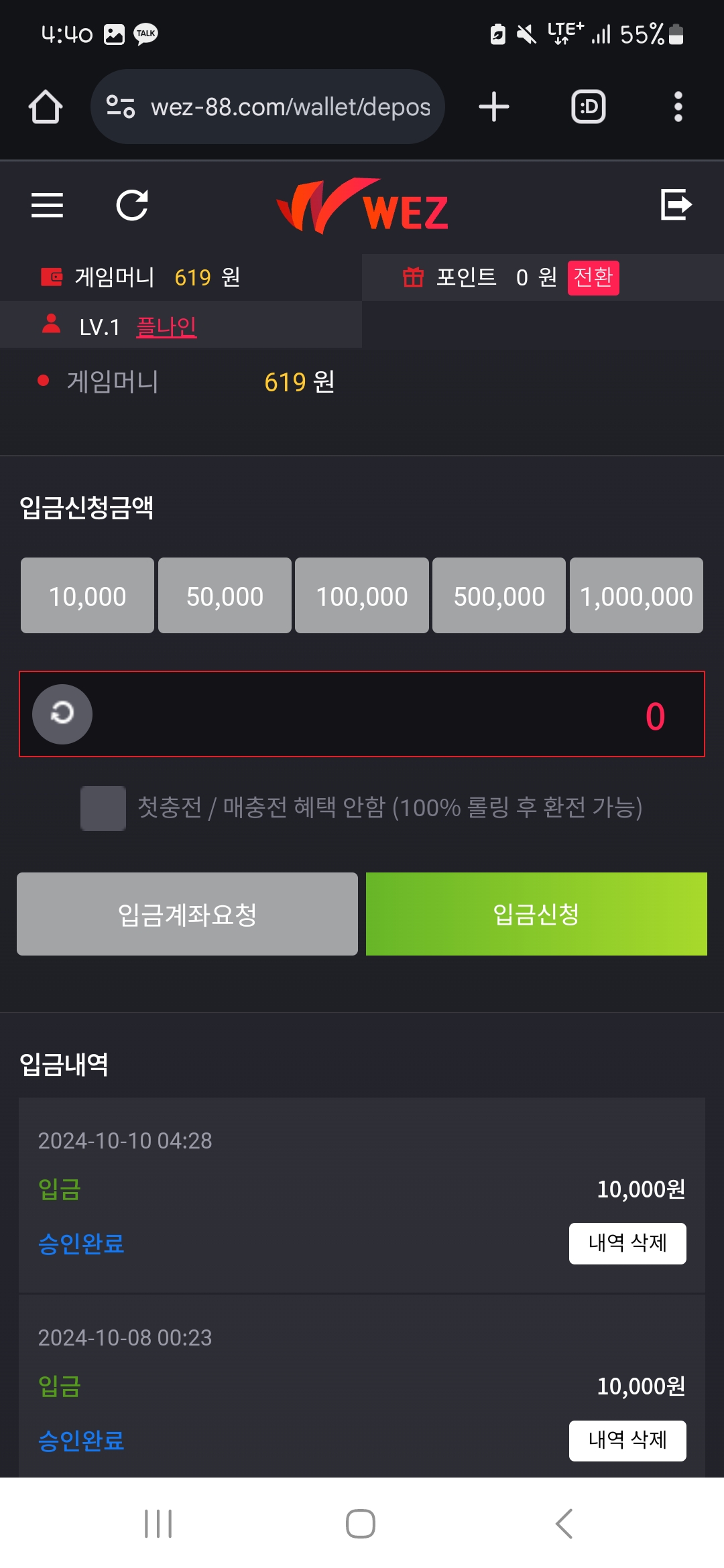This screenshot has width=724, height=1568.
Task: Refresh the page with the reload icon
Action: (x=132, y=205)
